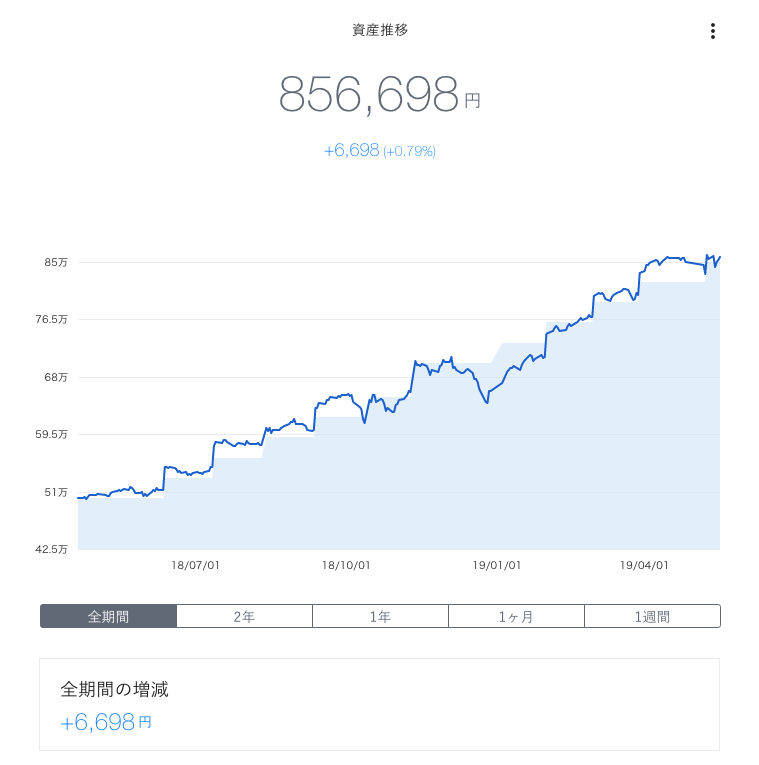The width and height of the screenshot is (759, 765).
Task: Select the 全期間 period tab
Action: [x=108, y=616]
